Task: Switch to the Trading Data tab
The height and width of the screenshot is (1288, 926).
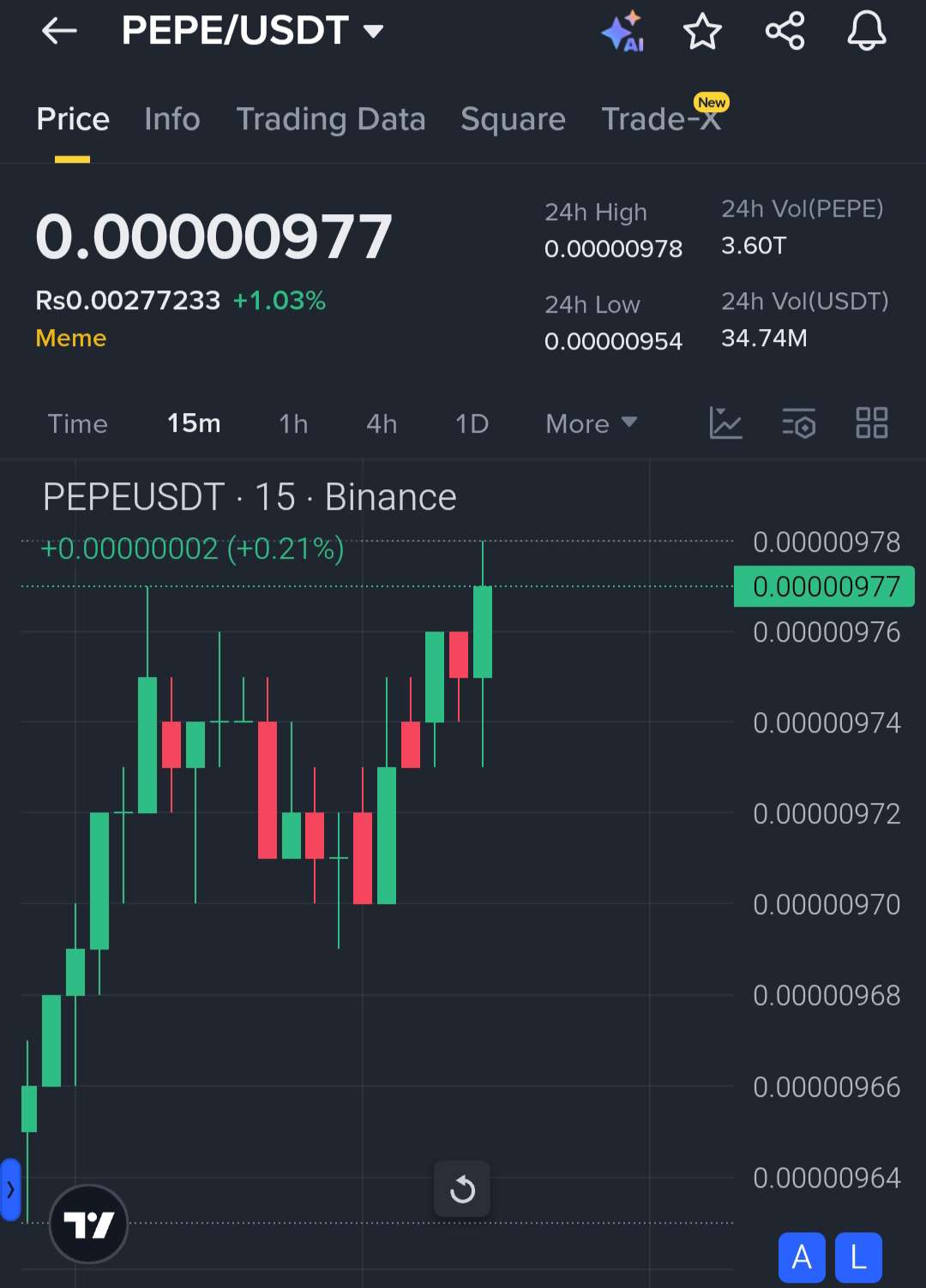Action: (x=332, y=119)
